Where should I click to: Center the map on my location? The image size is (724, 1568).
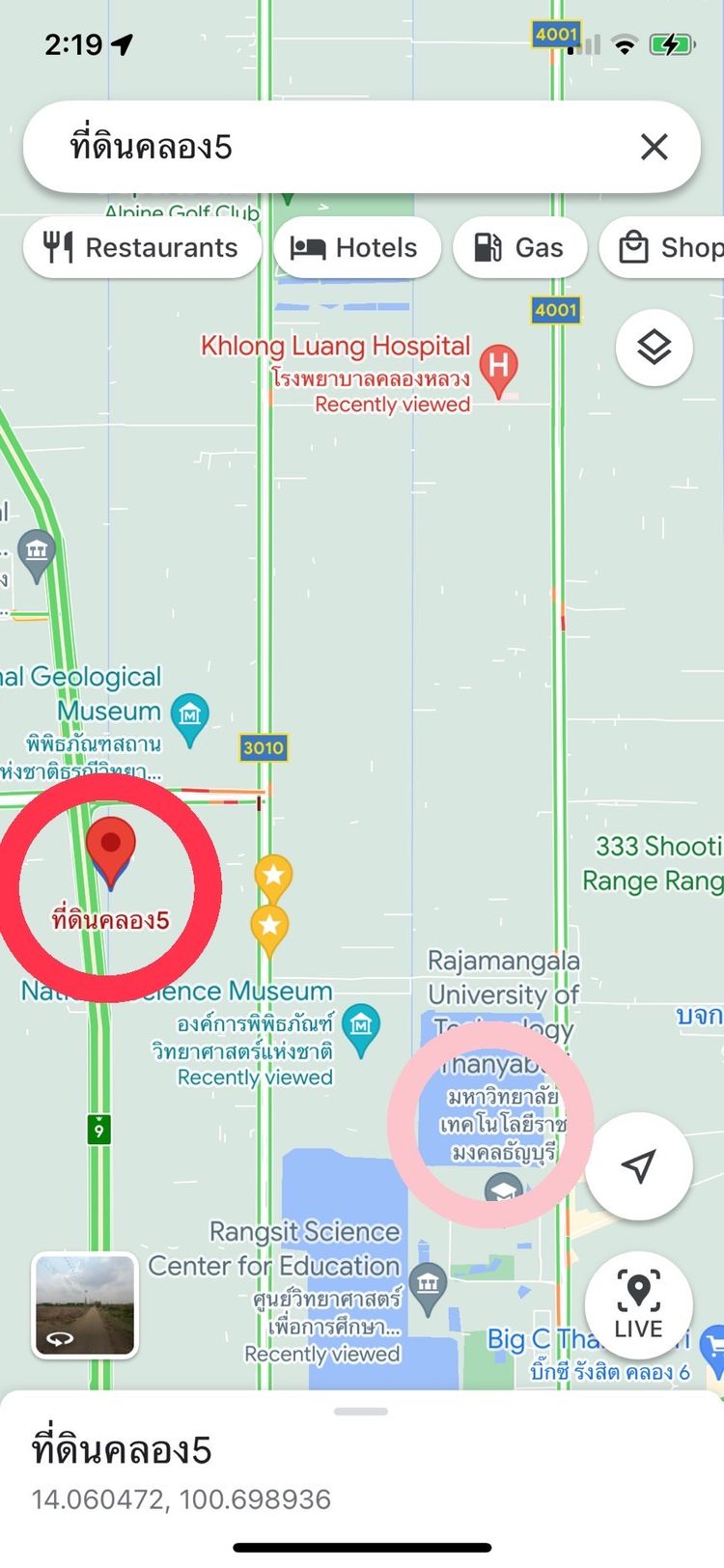click(638, 1166)
